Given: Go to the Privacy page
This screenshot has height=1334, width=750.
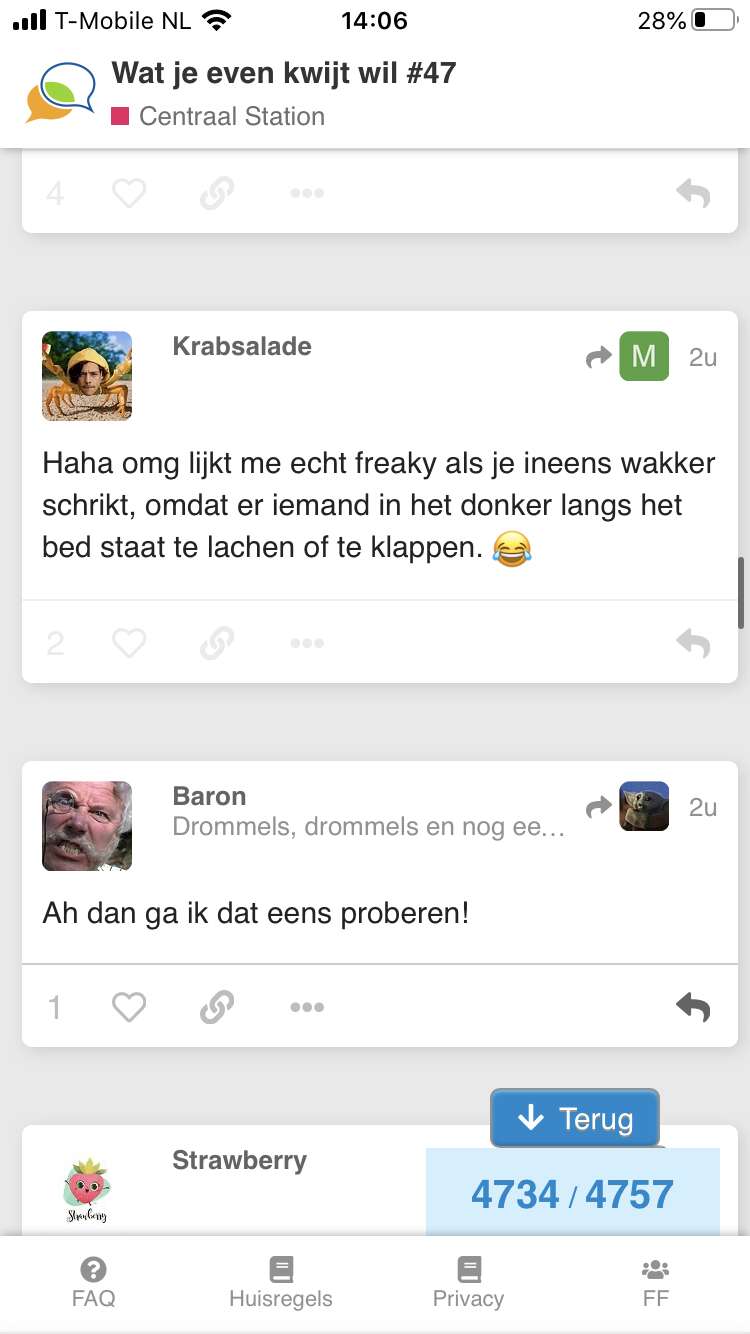Looking at the screenshot, I should pyautogui.click(x=468, y=1283).
